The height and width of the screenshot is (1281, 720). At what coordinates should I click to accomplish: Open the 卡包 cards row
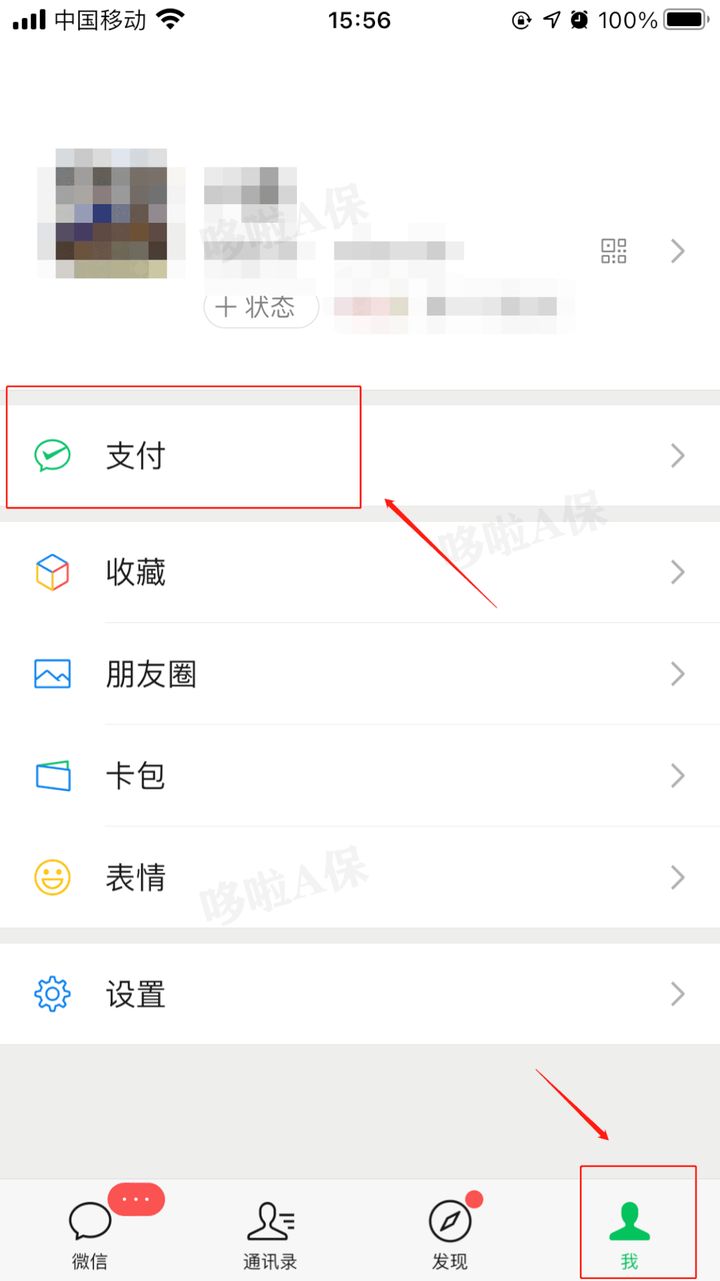tap(360, 776)
